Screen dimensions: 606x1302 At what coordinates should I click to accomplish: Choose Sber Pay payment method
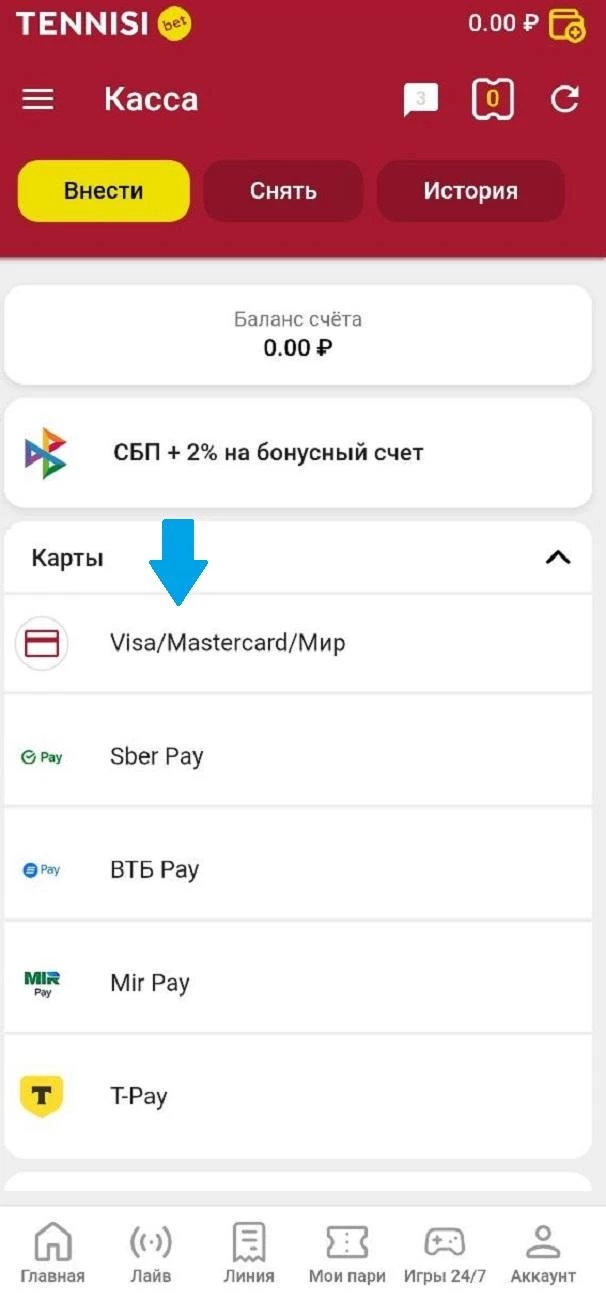coord(298,757)
